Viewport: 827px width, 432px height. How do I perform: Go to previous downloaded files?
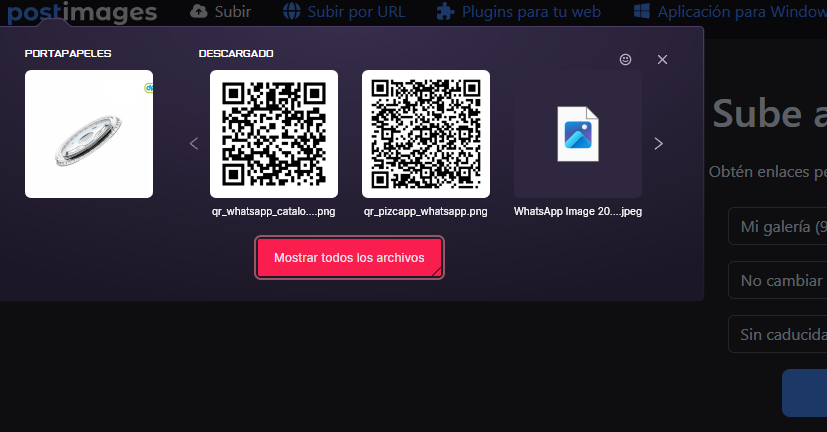(x=194, y=143)
